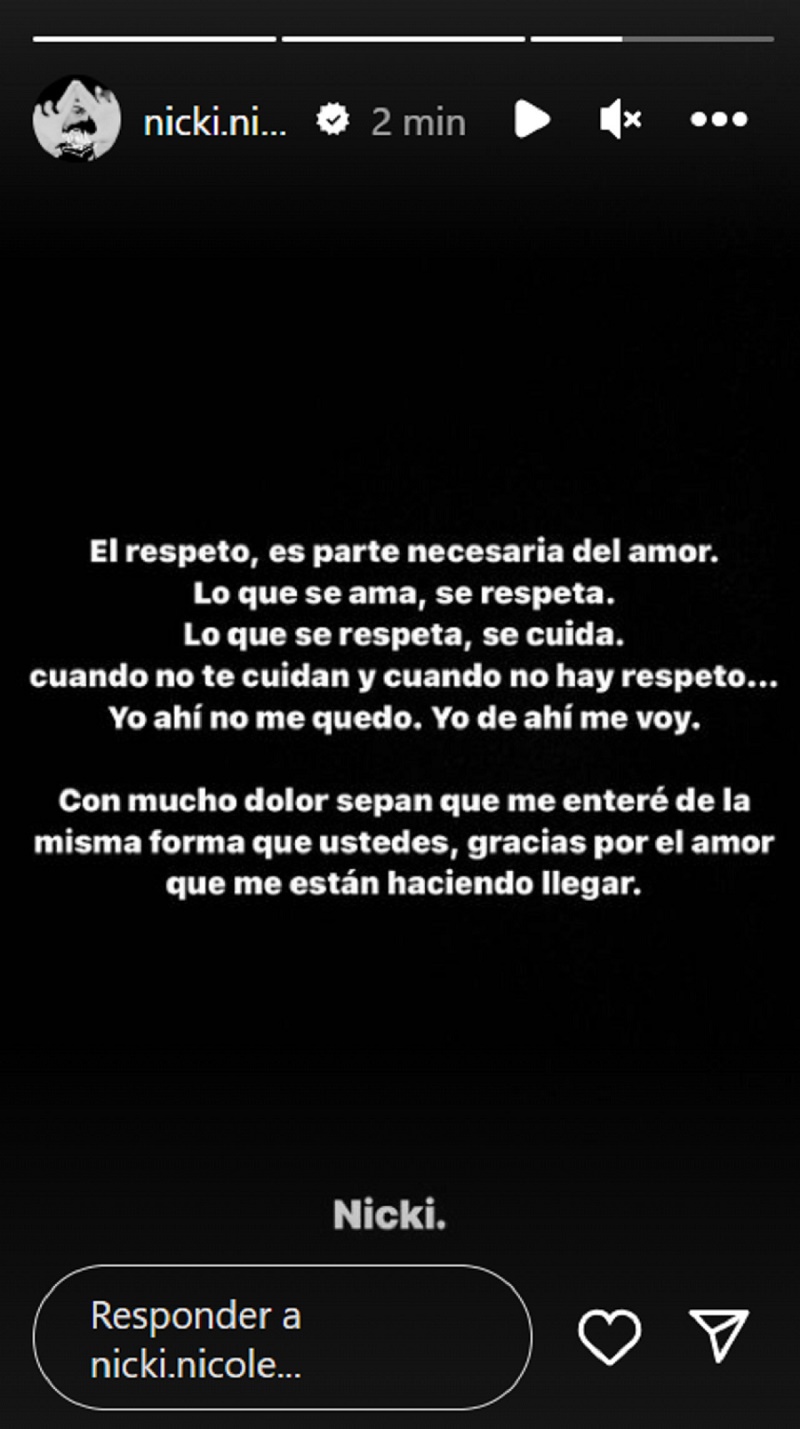This screenshot has height=1429, width=800.
Task: Tap the nicki.ni... username
Action: click(216, 122)
